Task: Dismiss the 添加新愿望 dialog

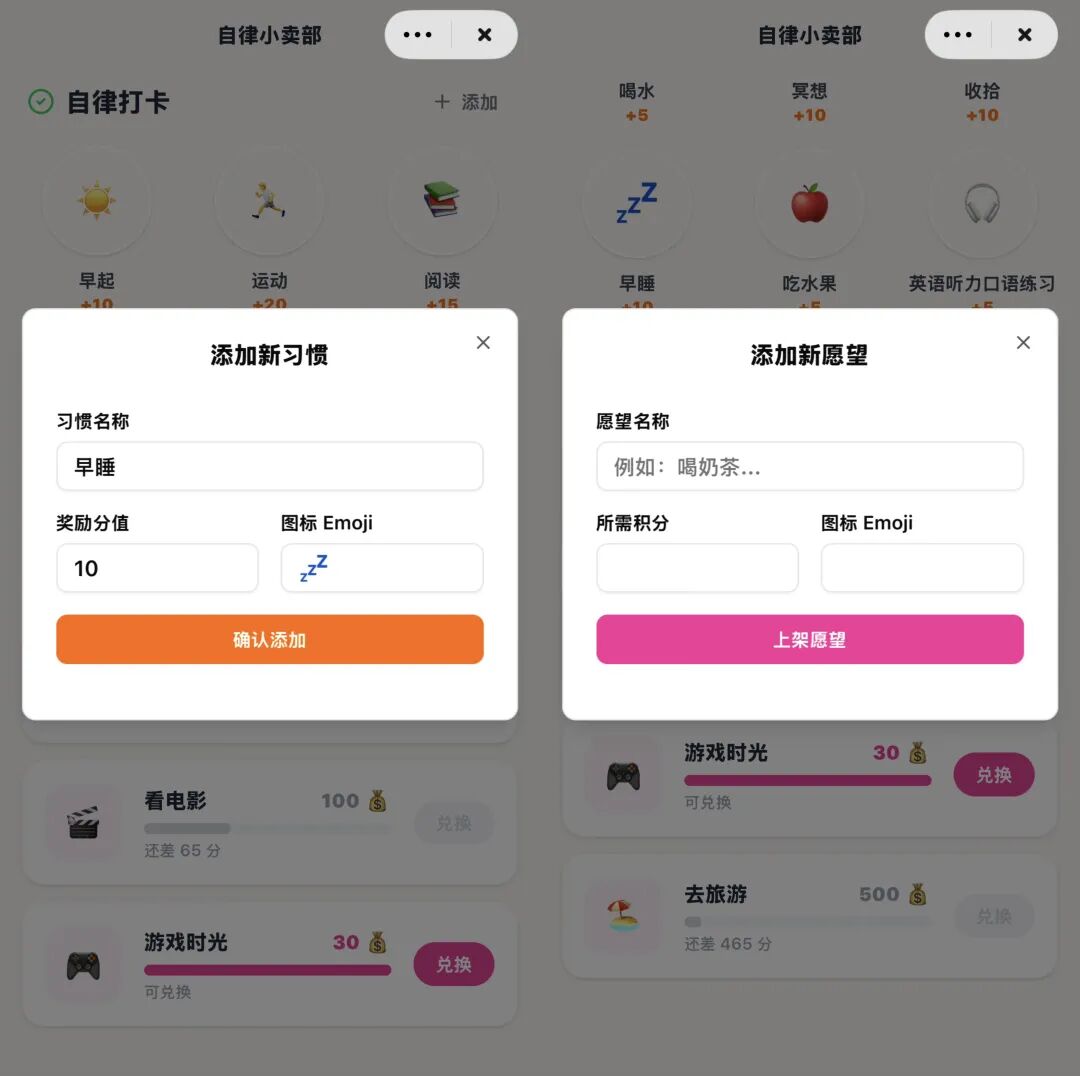Action: point(1023,343)
